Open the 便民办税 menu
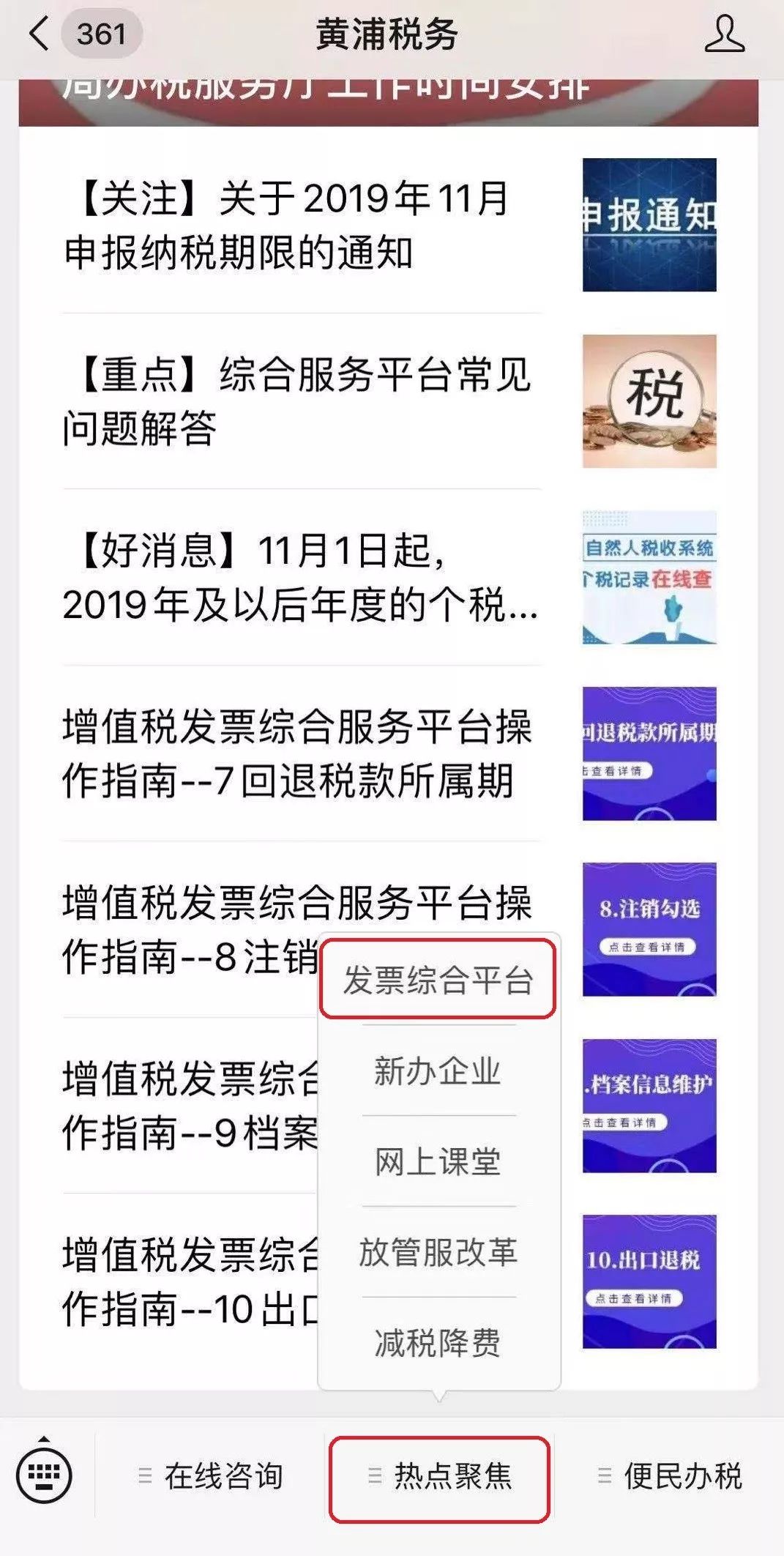 670,1475
